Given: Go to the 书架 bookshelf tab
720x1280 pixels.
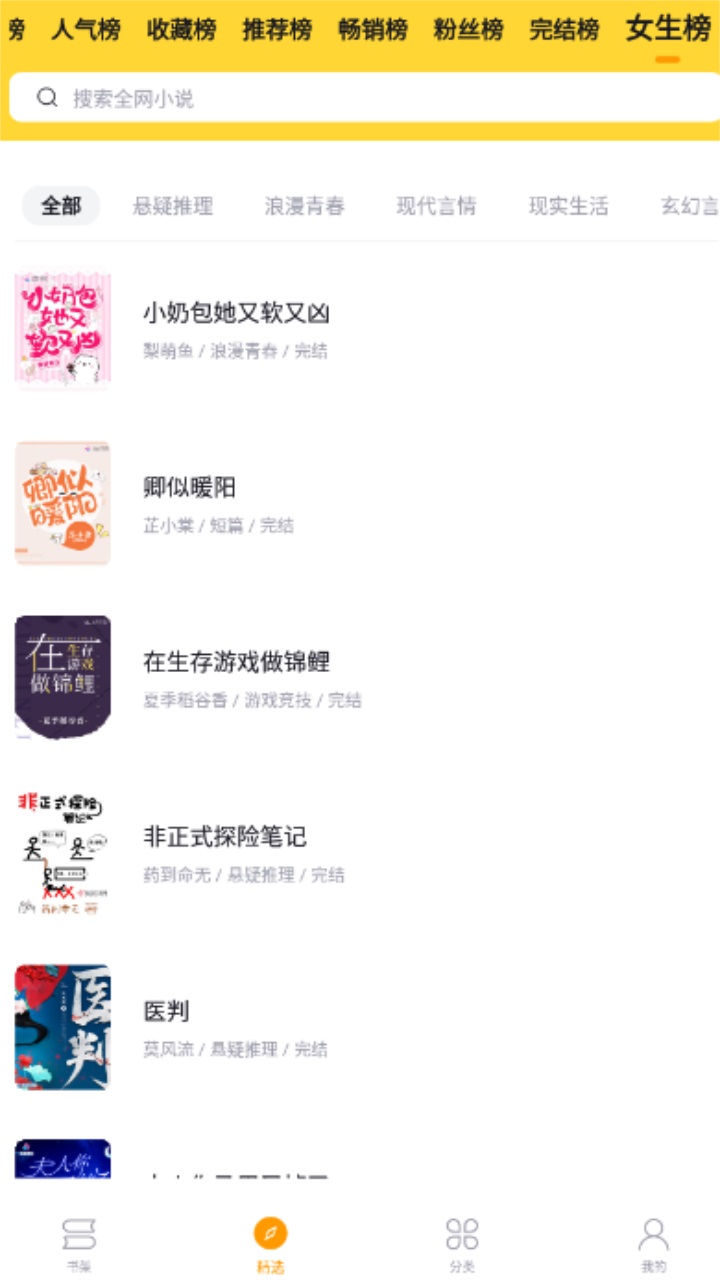Looking at the screenshot, I should (78, 1245).
